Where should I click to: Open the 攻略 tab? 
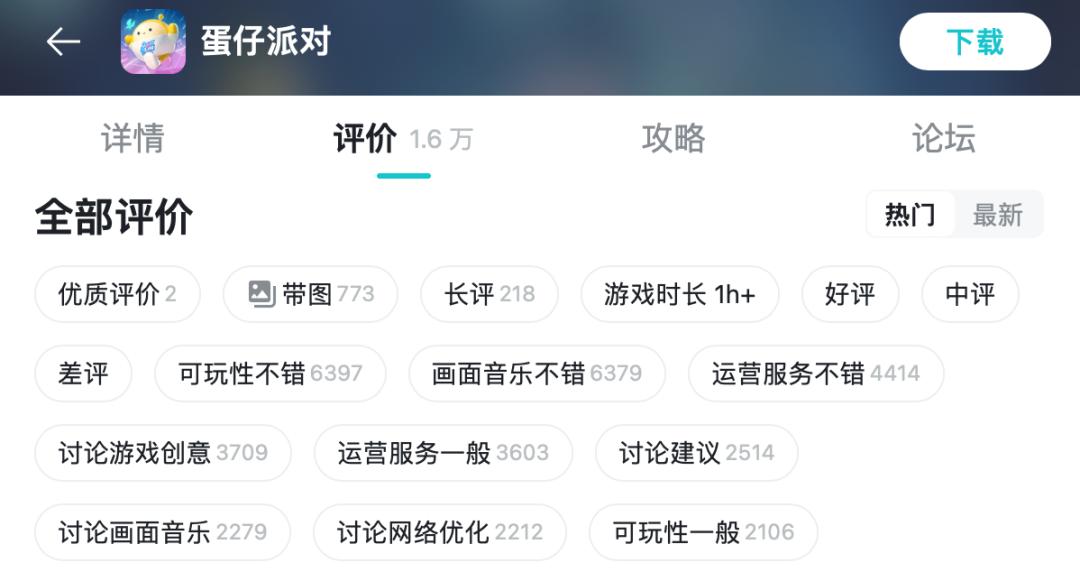tap(673, 138)
